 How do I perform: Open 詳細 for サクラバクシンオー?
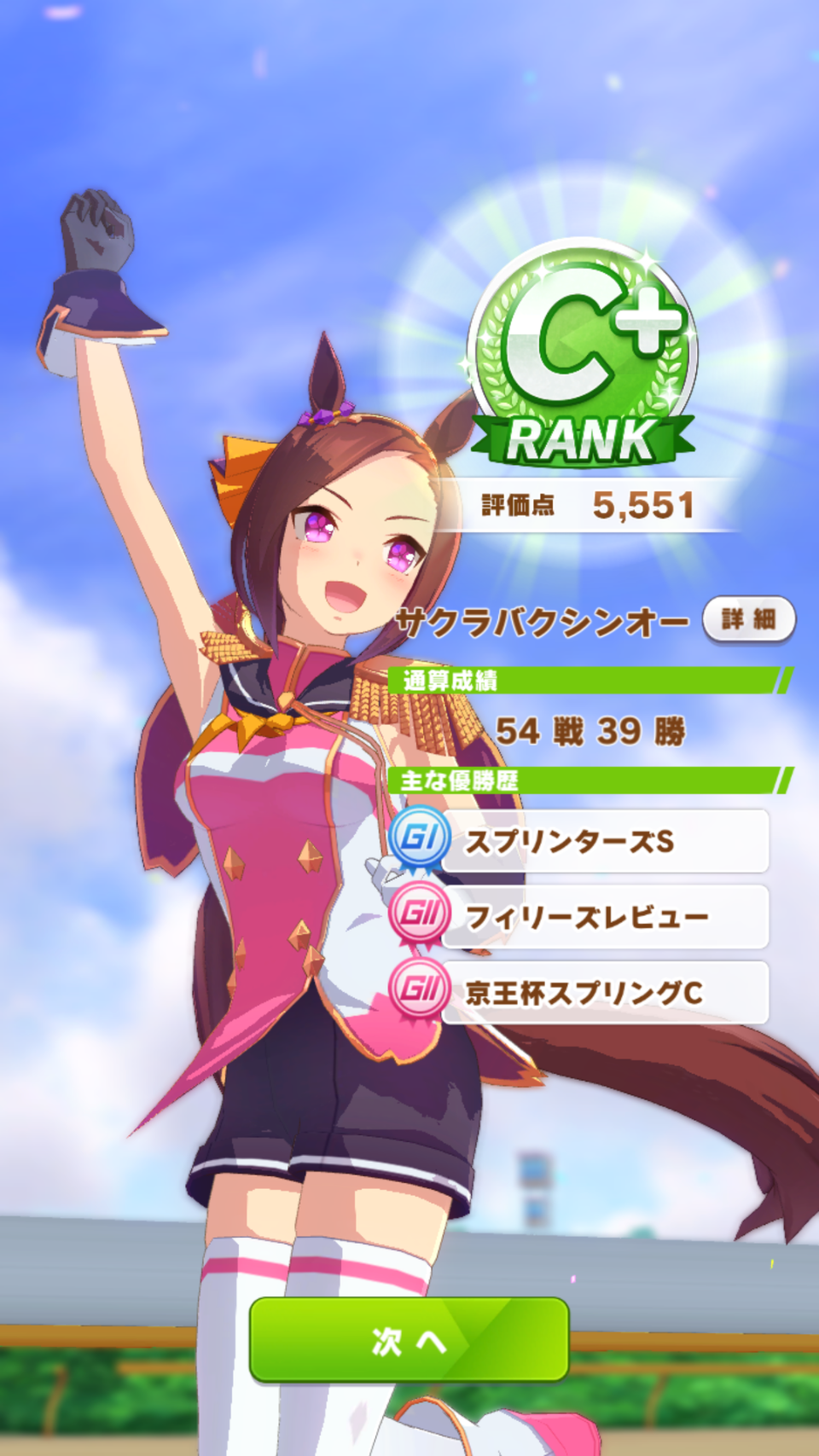[x=748, y=619]
